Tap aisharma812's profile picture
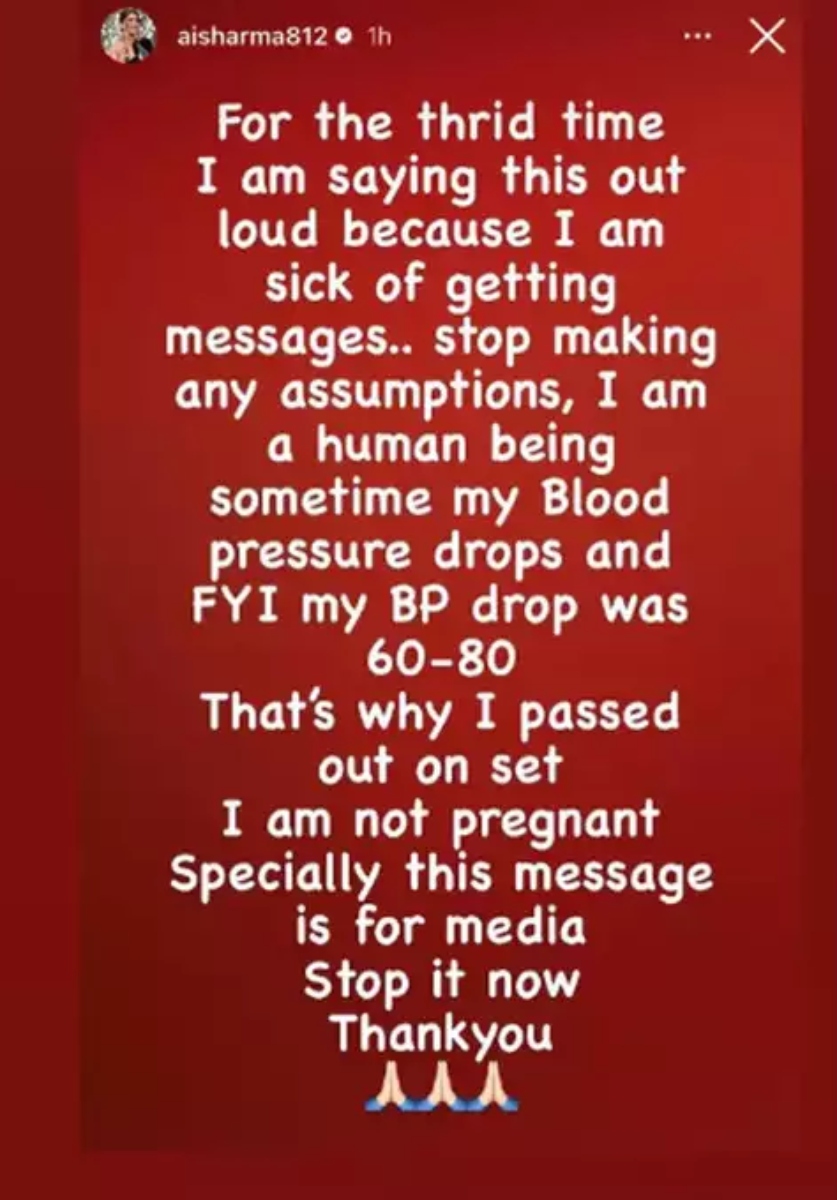Viewport: 837px width, 1200px height. [129, 36]
